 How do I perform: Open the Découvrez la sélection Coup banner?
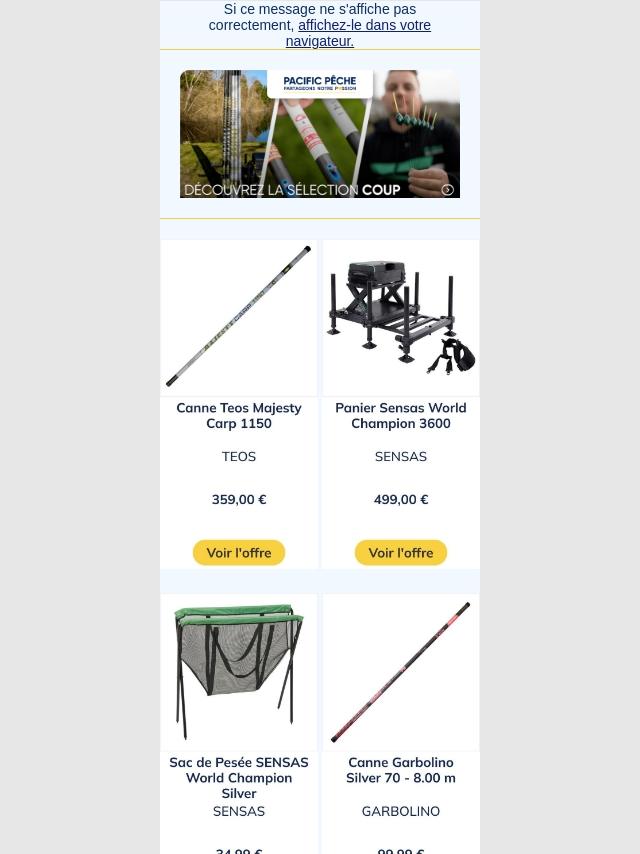[x=319, y=134]
